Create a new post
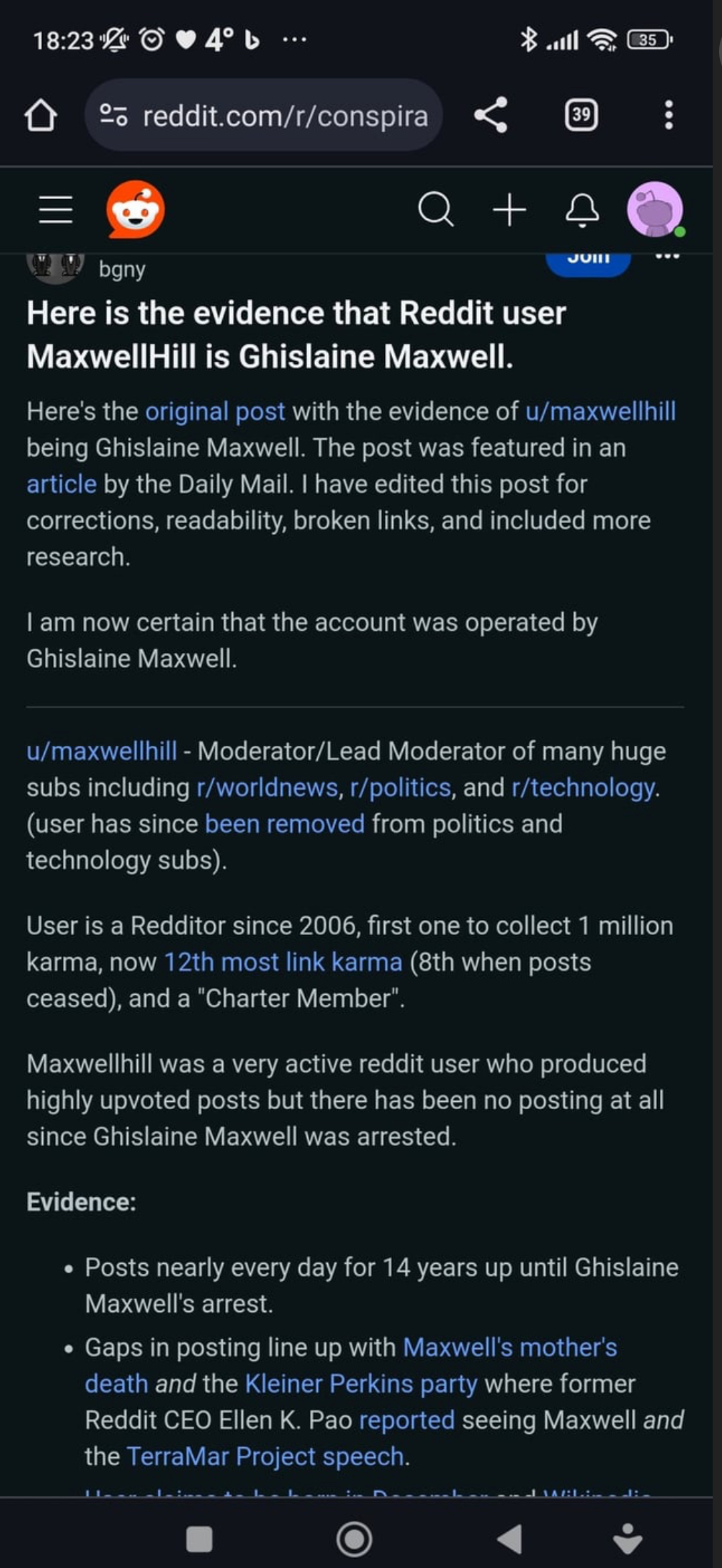The height and width of the screenshot is (1568, 722). pyautogui.click(x=509, y=210)
